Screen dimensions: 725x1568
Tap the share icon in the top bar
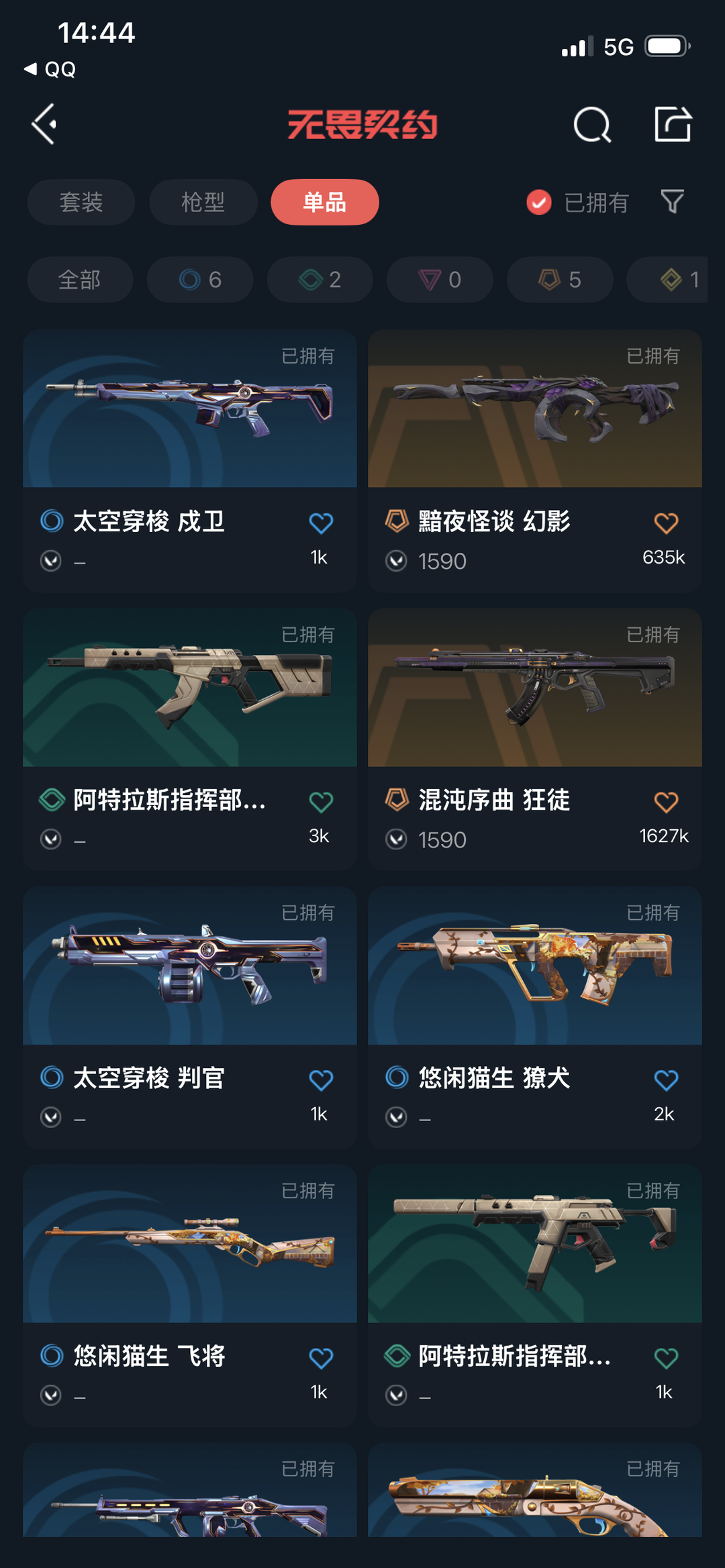pyautogui.click(x=673, y=125)
